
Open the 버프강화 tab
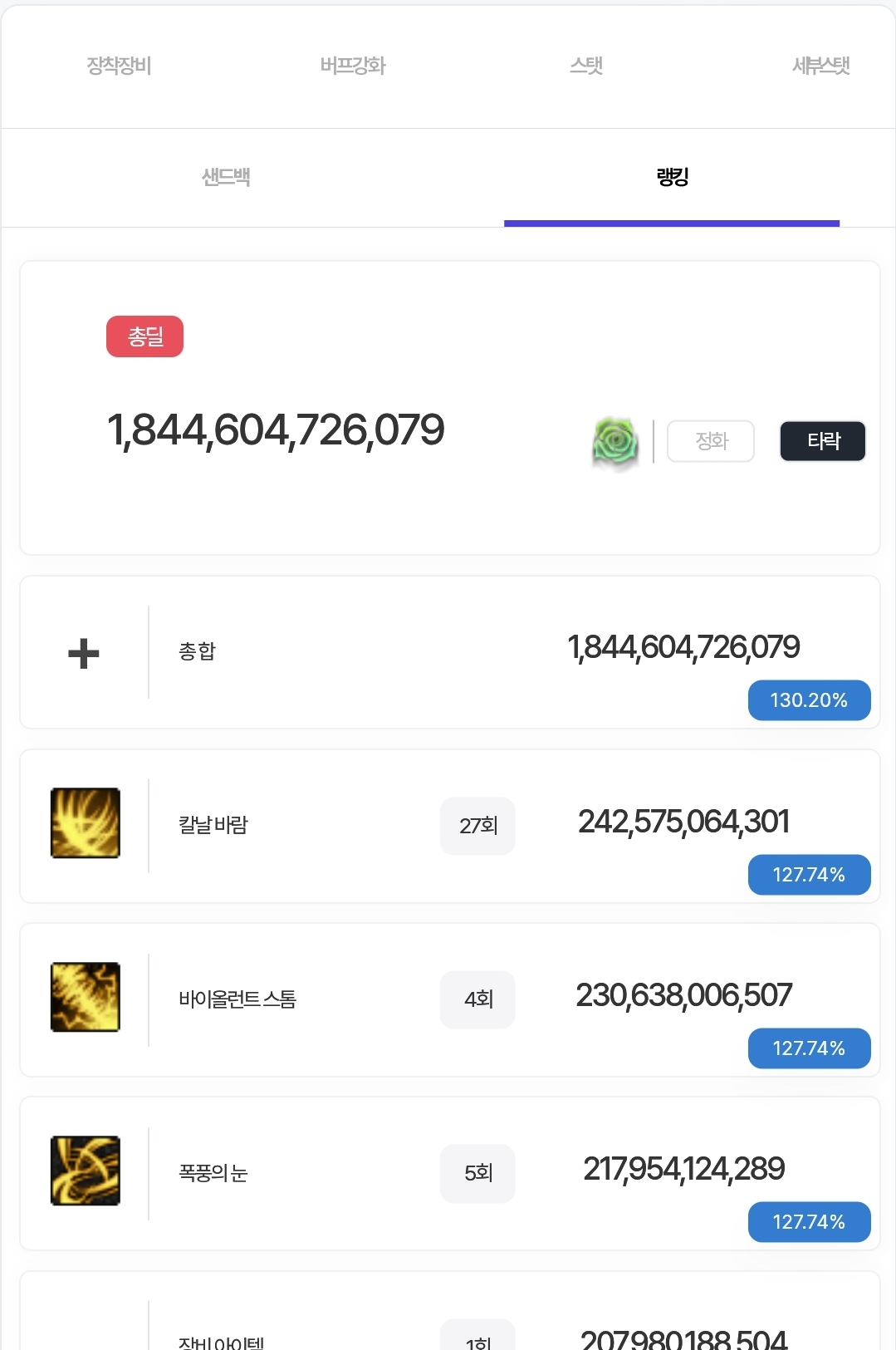coord(353,66)
